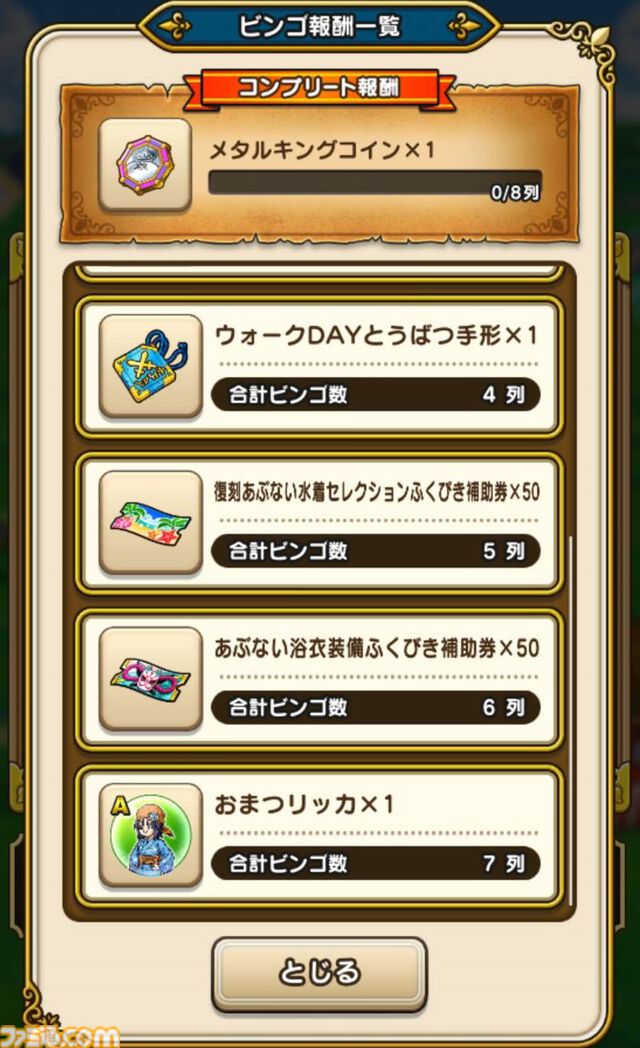Close the bingo rewards list with とじる
Image resolution: width=640 pixels, height=1048 pixels.
(319, 973)
